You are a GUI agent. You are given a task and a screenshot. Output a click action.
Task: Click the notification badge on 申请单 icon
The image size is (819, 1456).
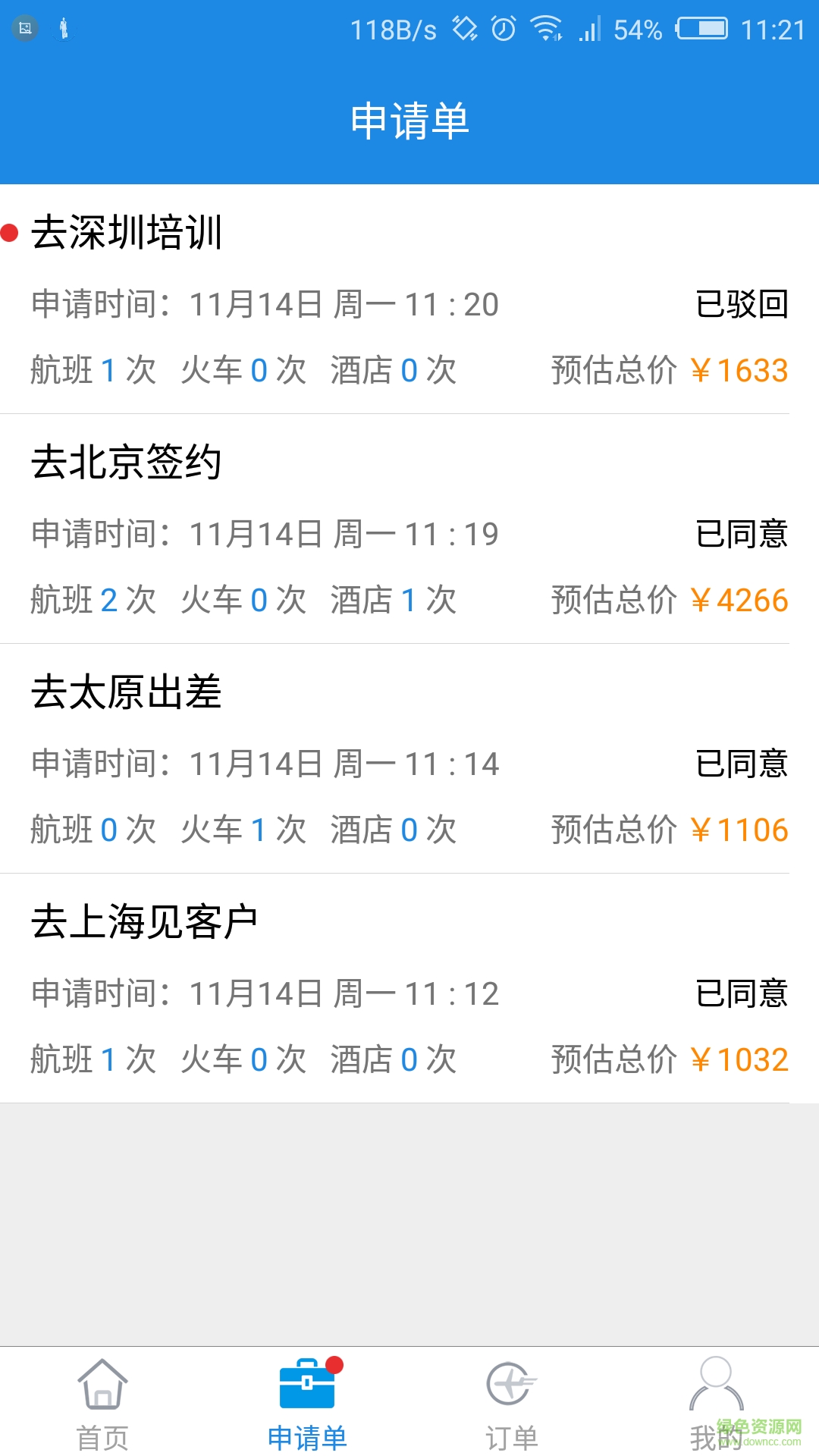point(334,1365)
